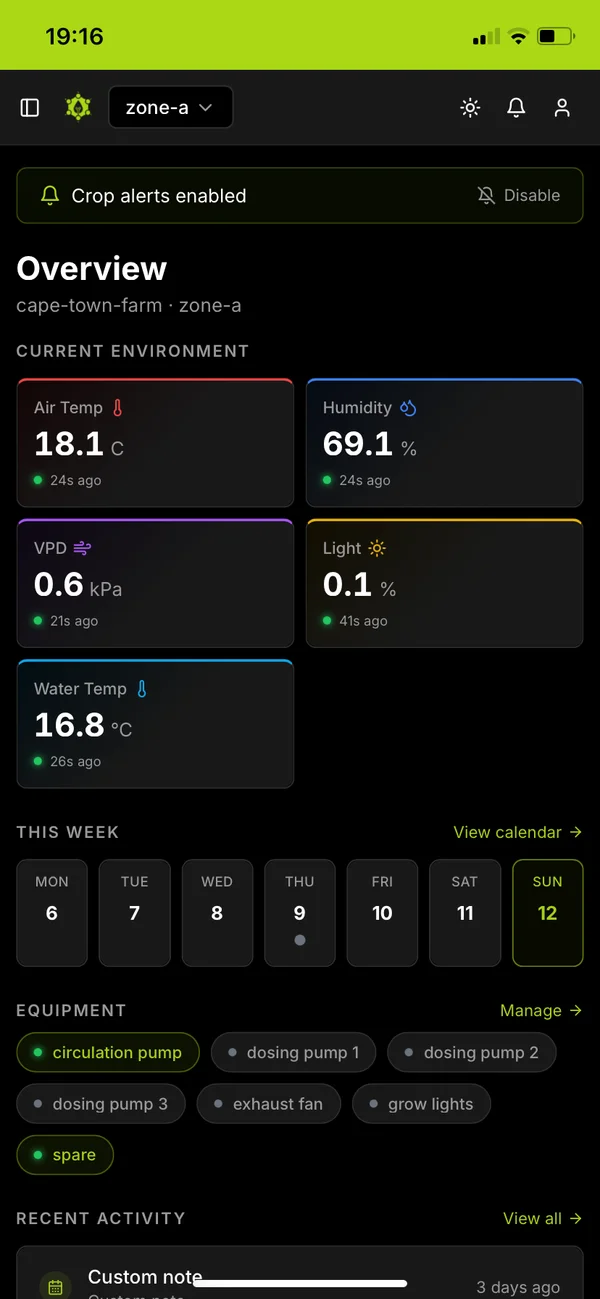The width and height of the screenshot is (600, 1299).
Task: Open the Air Temp card
Action: pyautogui.click(x=155, y=443)
